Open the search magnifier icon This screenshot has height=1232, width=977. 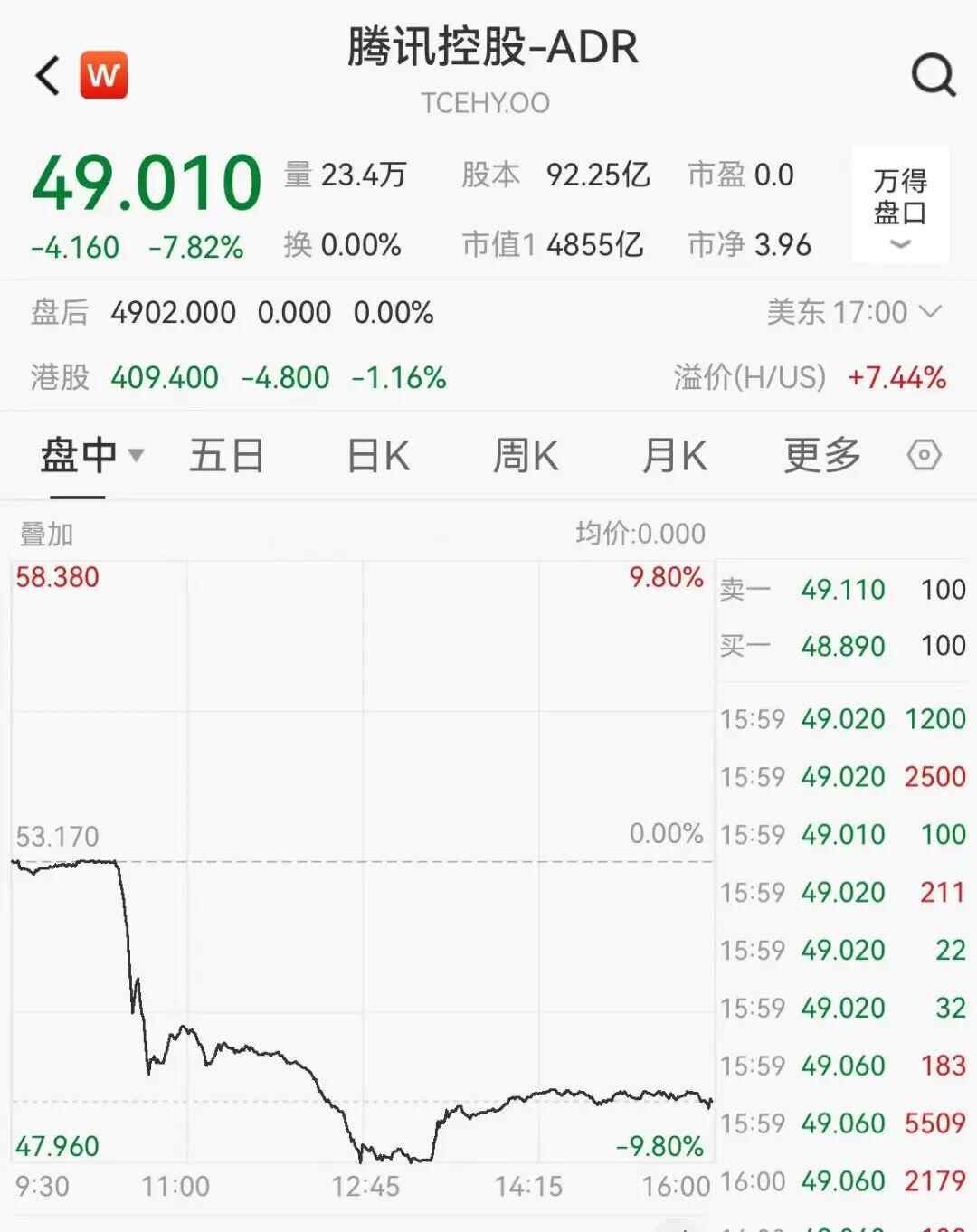click(x=933, y=75)
